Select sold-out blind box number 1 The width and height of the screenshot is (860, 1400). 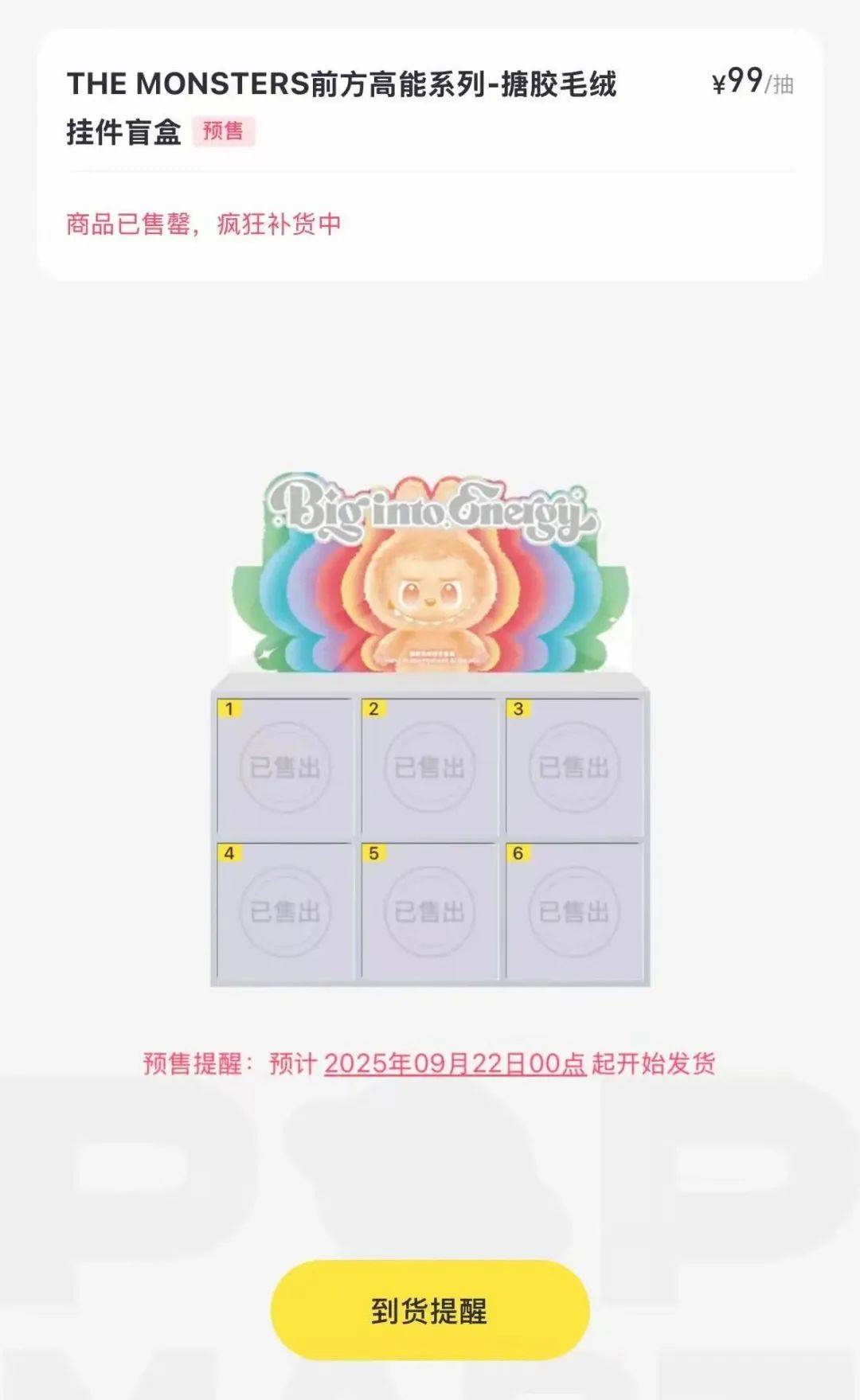284,767
